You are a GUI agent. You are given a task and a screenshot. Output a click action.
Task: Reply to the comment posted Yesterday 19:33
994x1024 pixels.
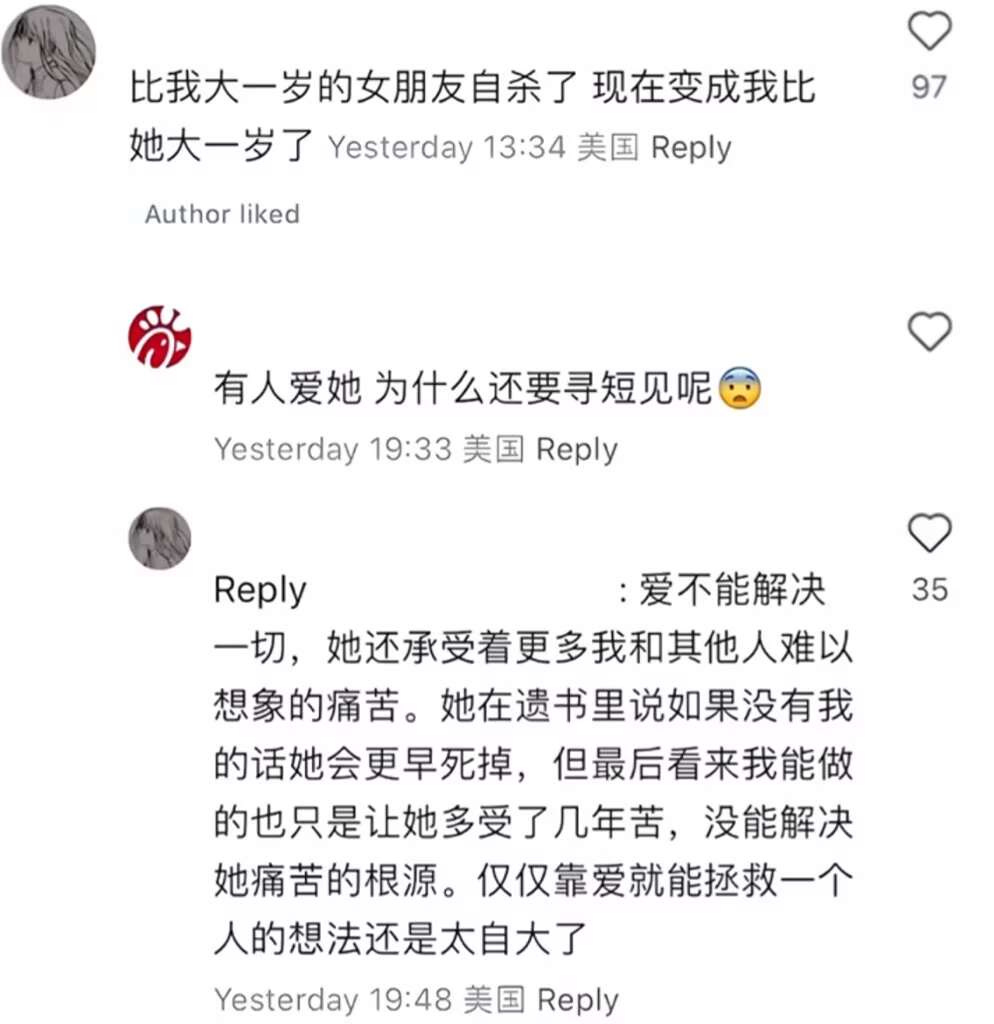click(x=577, y=450)
